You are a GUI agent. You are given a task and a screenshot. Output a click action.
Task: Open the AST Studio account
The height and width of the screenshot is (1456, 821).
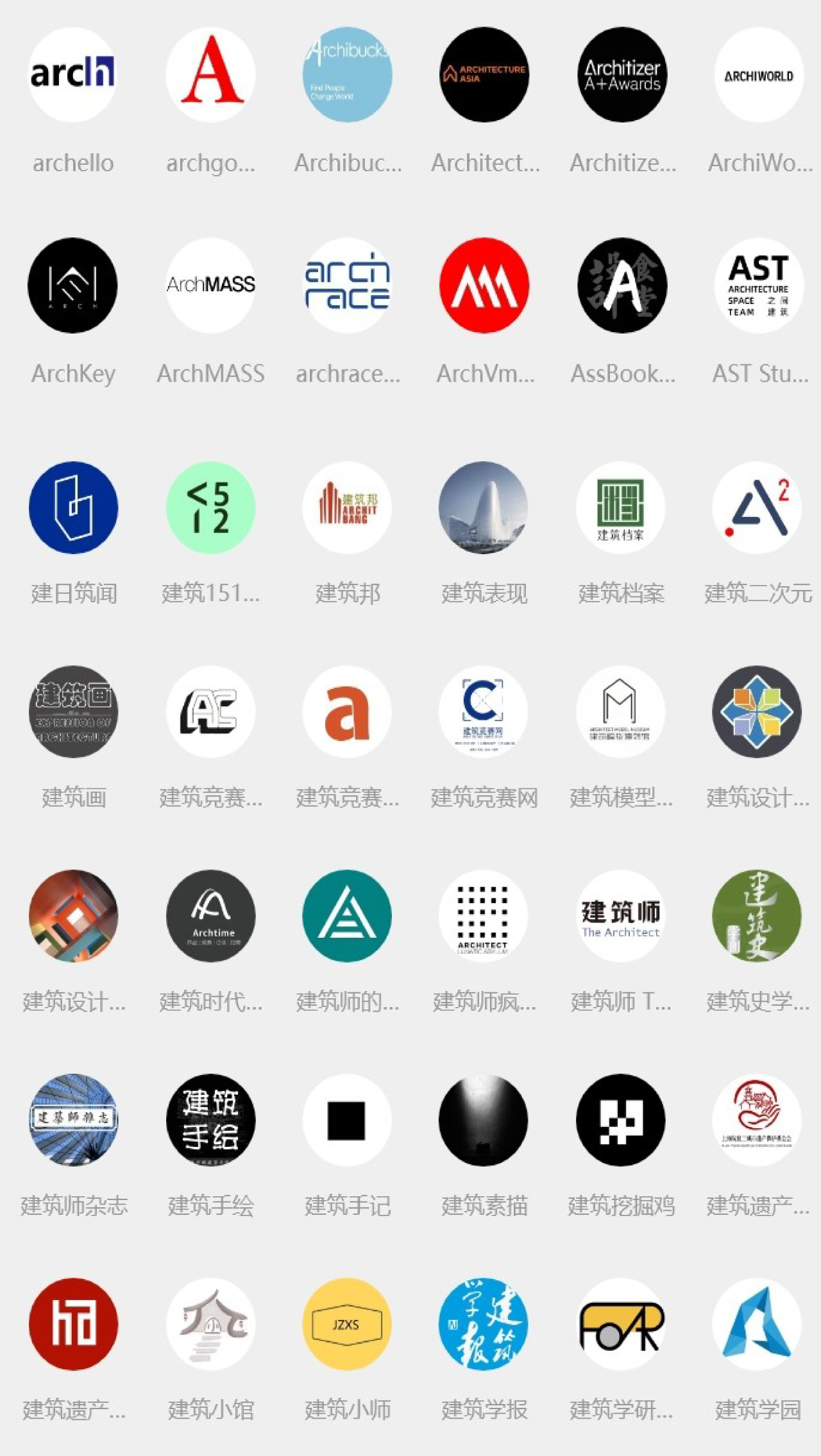759,285
